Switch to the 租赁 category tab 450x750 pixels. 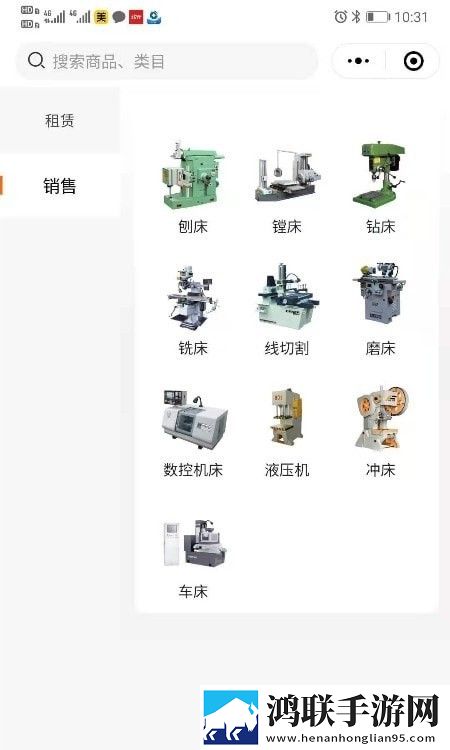pyautogui.click(x=60, y=121)
